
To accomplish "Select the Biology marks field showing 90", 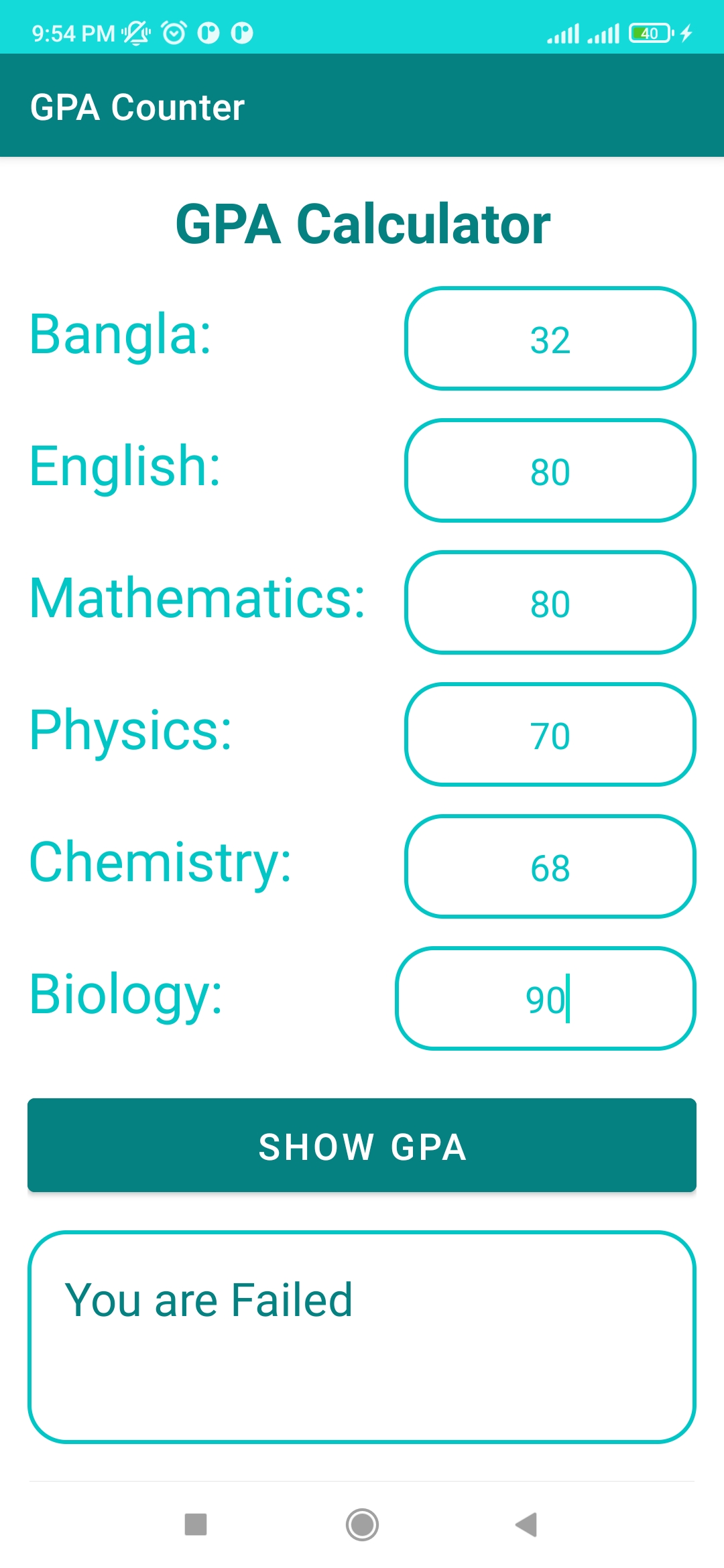I will pyautogui.click(x=546, y=1000).
